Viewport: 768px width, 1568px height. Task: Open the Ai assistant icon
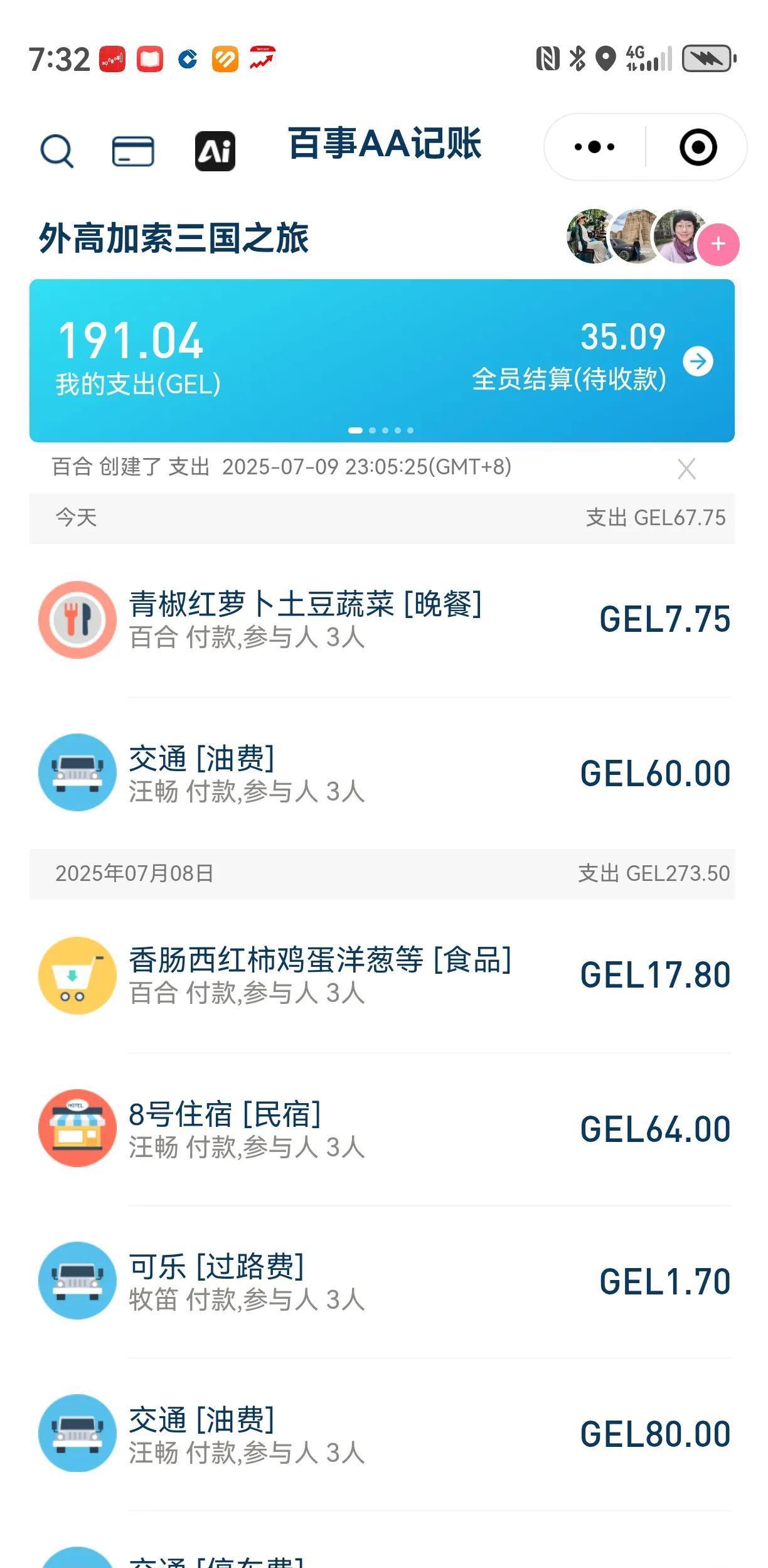[x=215, y=151]
